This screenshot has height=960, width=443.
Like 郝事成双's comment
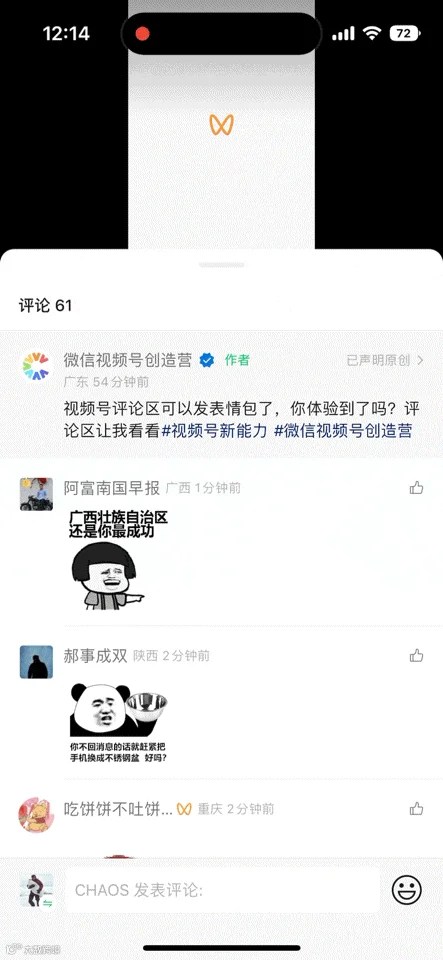(416, 656)
